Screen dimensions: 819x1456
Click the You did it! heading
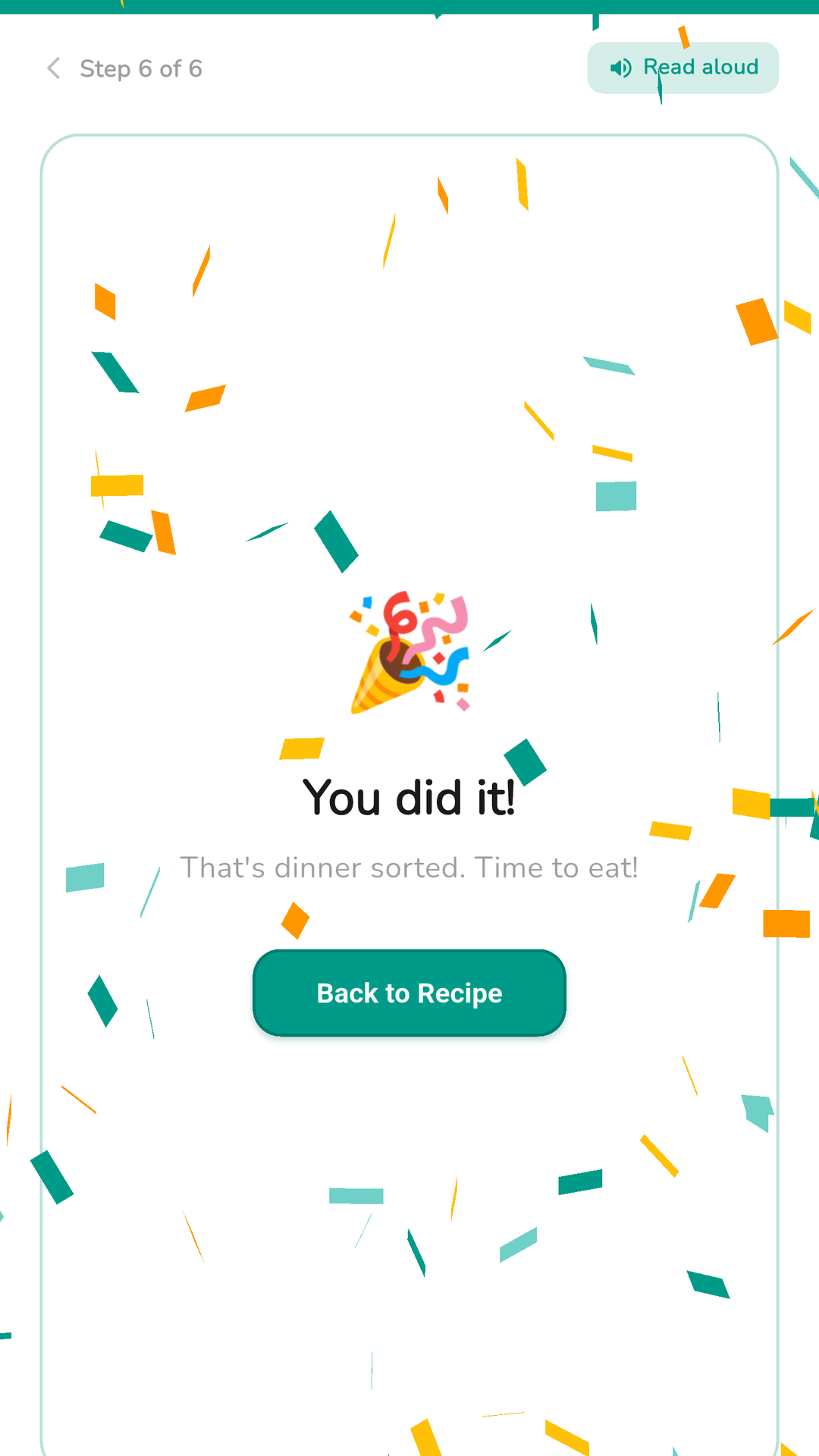click(409, 796)
